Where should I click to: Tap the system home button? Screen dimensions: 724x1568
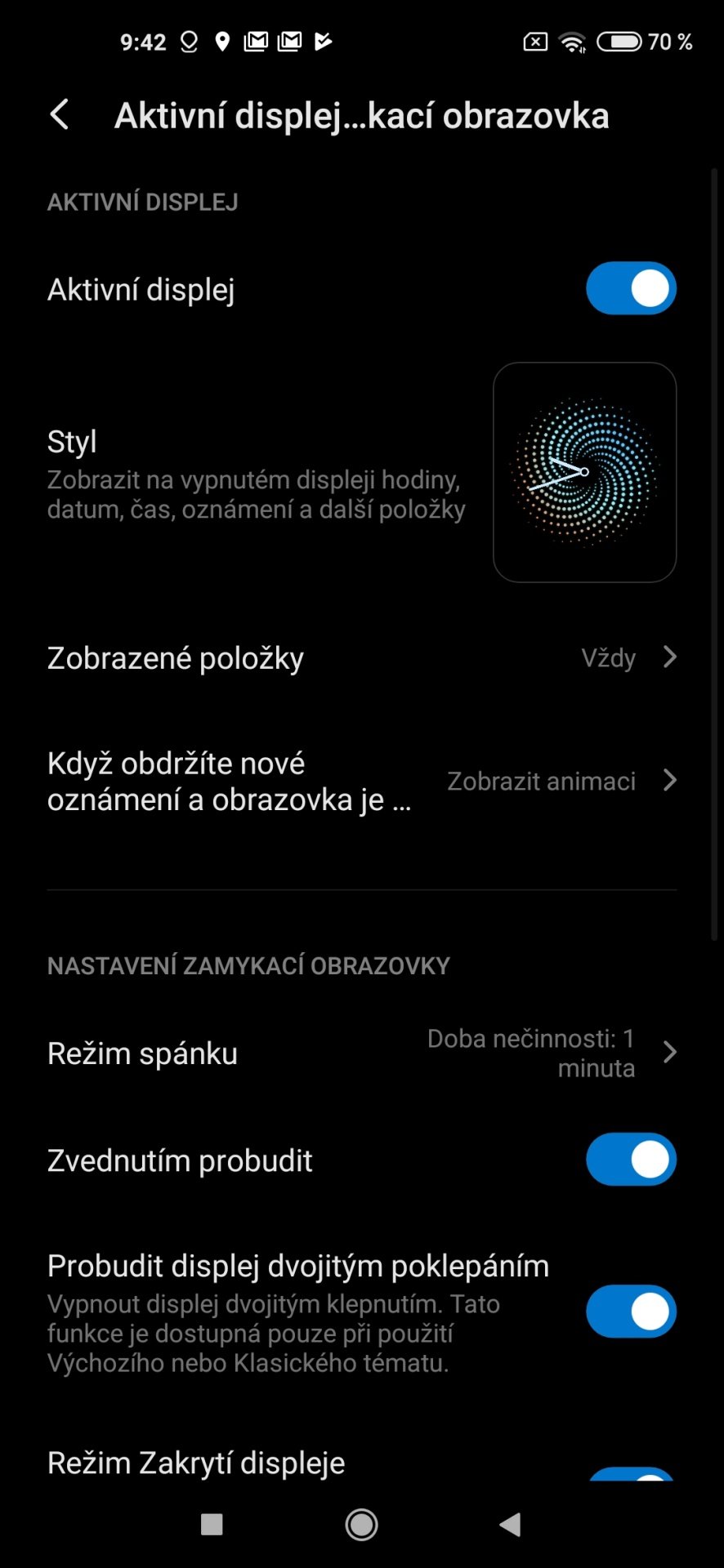361,1524
